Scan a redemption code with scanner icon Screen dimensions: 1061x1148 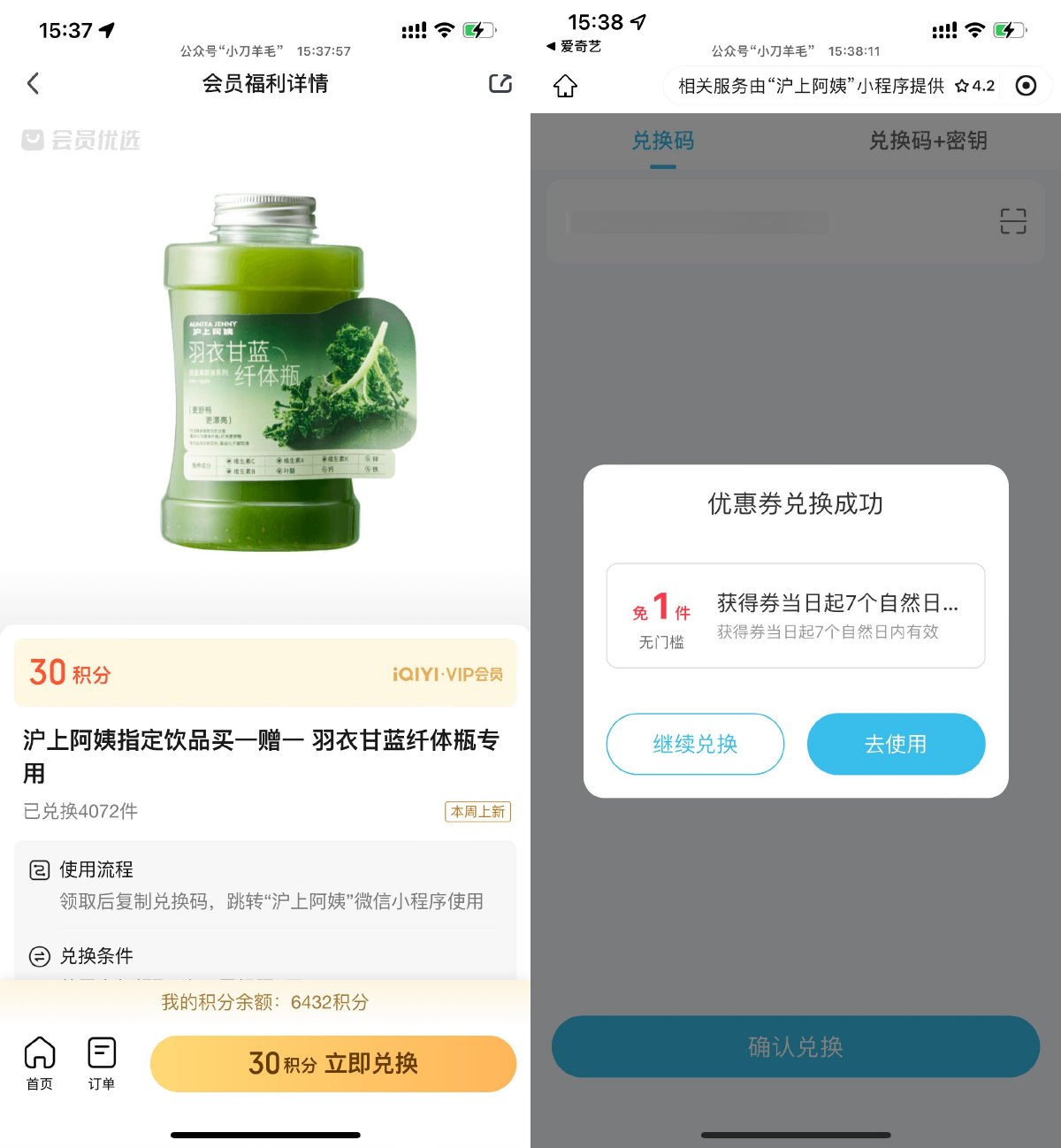click(1013, 221)
